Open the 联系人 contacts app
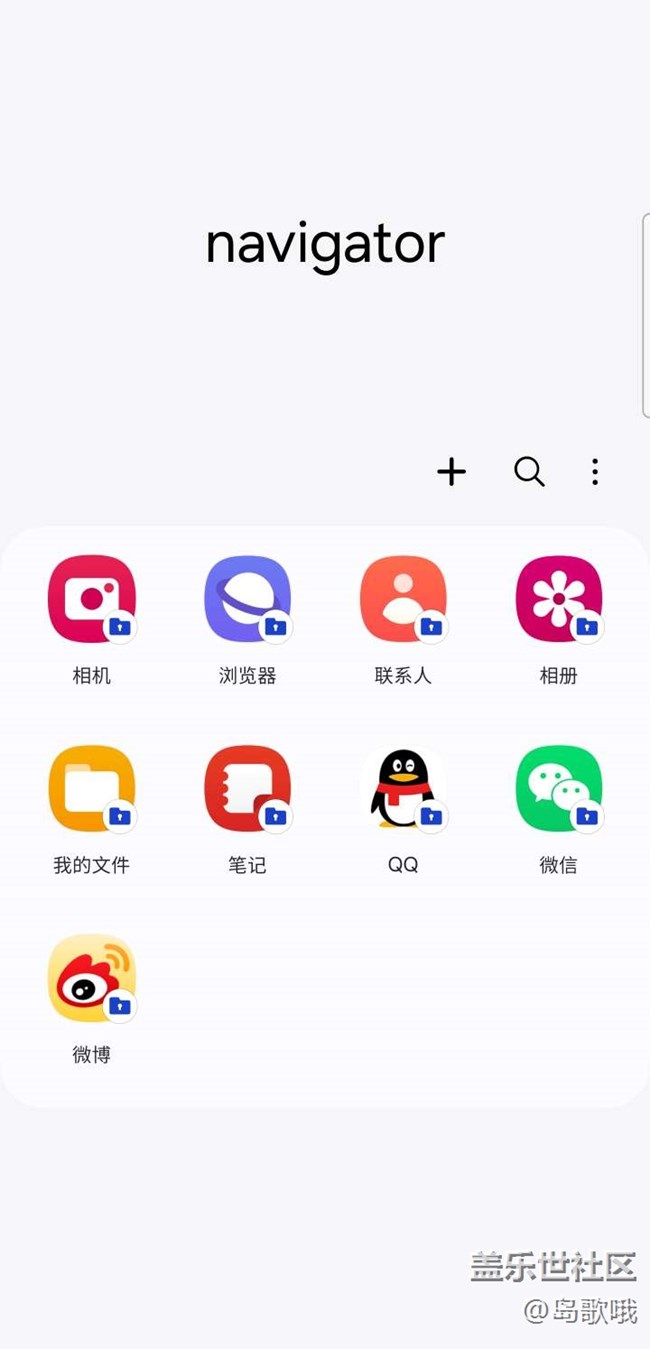Viewport: 650px width, 1349px height. click(403, 599)
